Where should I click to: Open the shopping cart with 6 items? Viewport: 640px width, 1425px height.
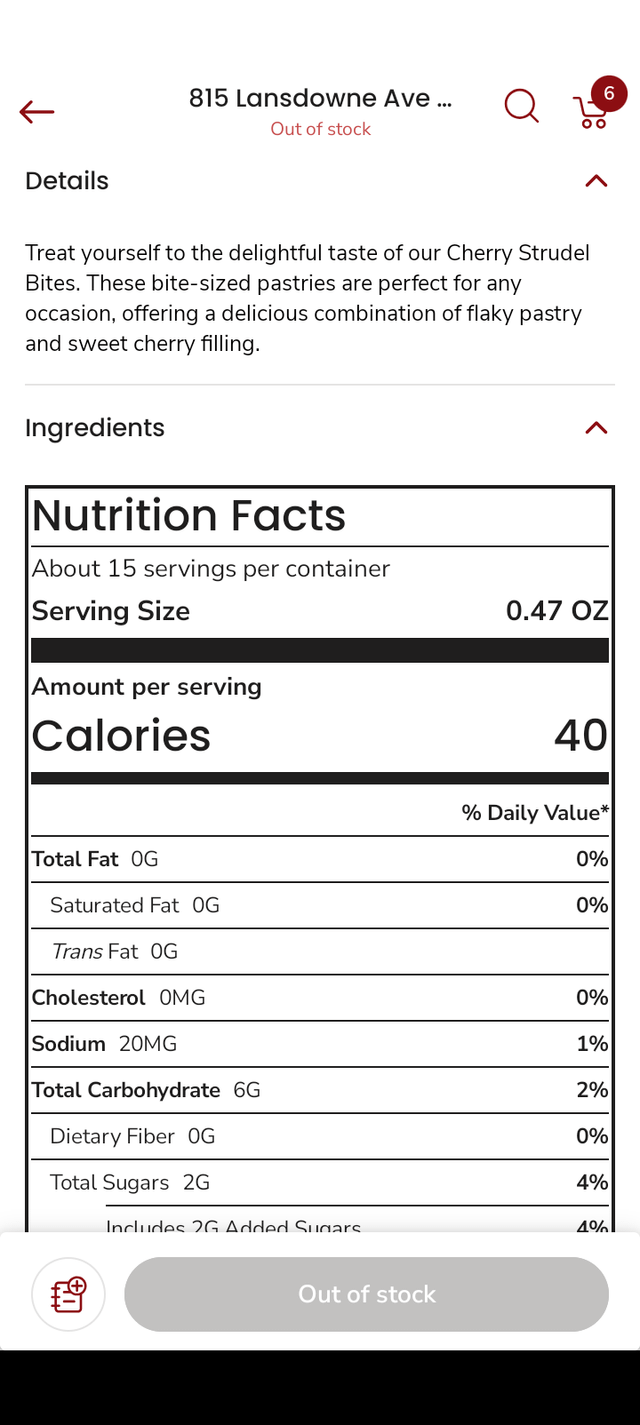pyautogui.click(x=593, y=110)
